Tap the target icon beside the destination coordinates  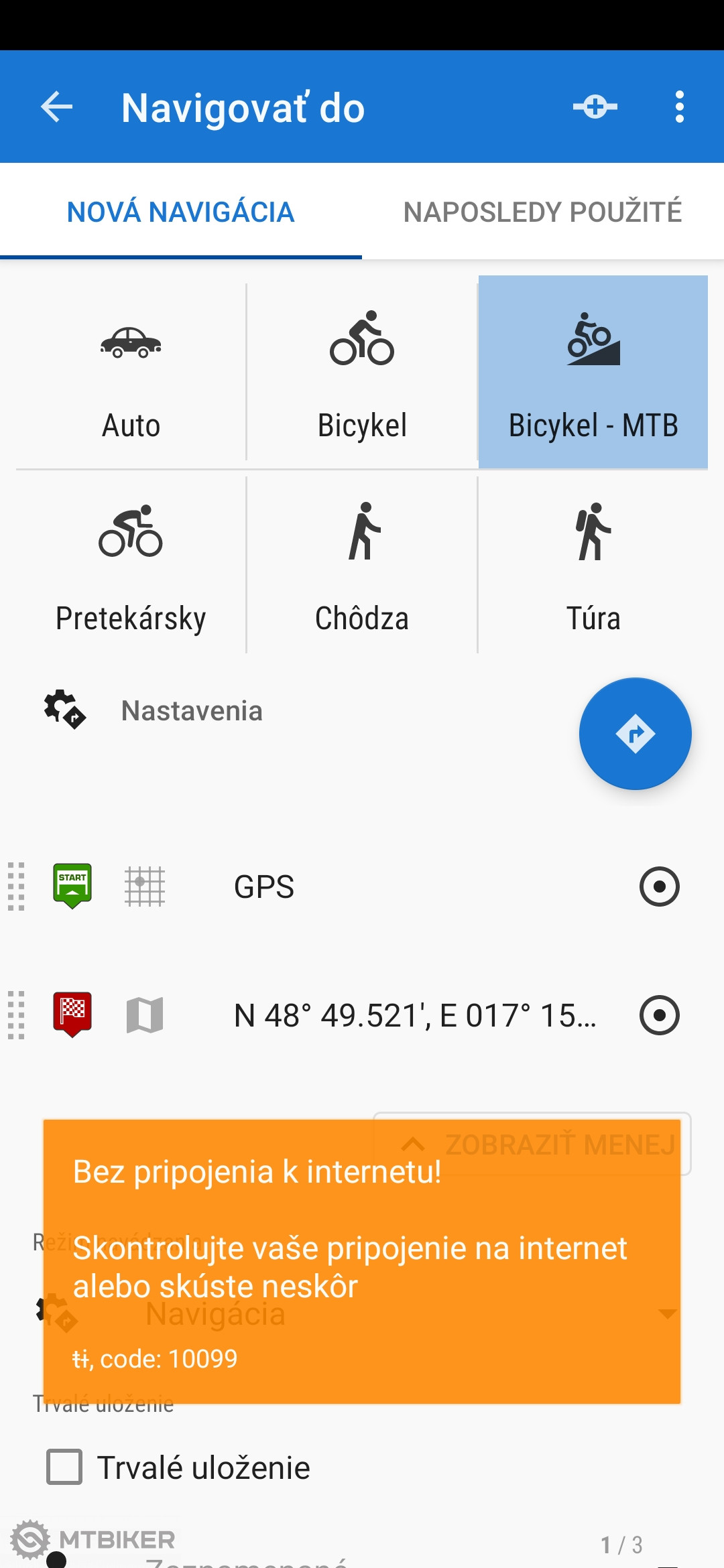pyautogui.click(x=659, y=1015)
